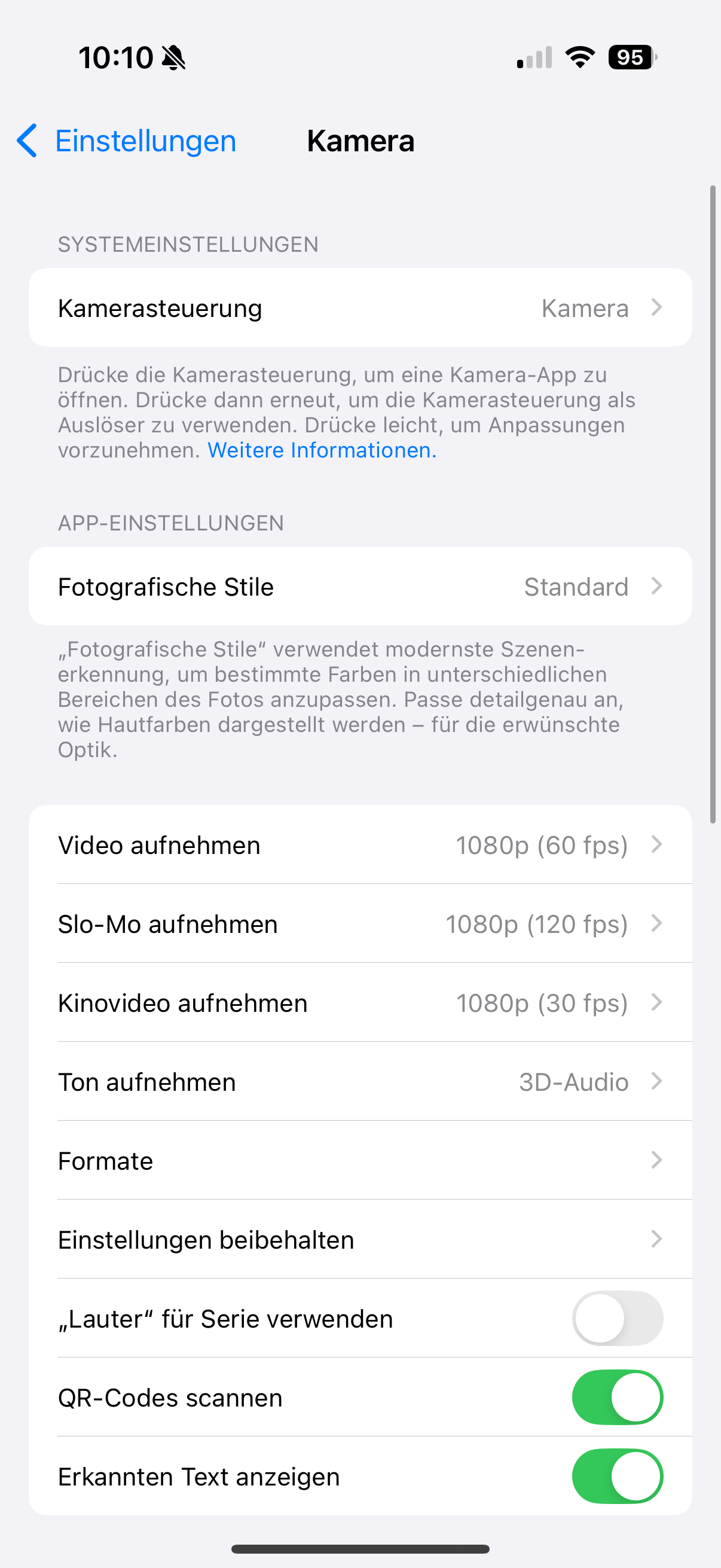
Task: Go back to Einstellungen
Action: (x=127, y=141)
